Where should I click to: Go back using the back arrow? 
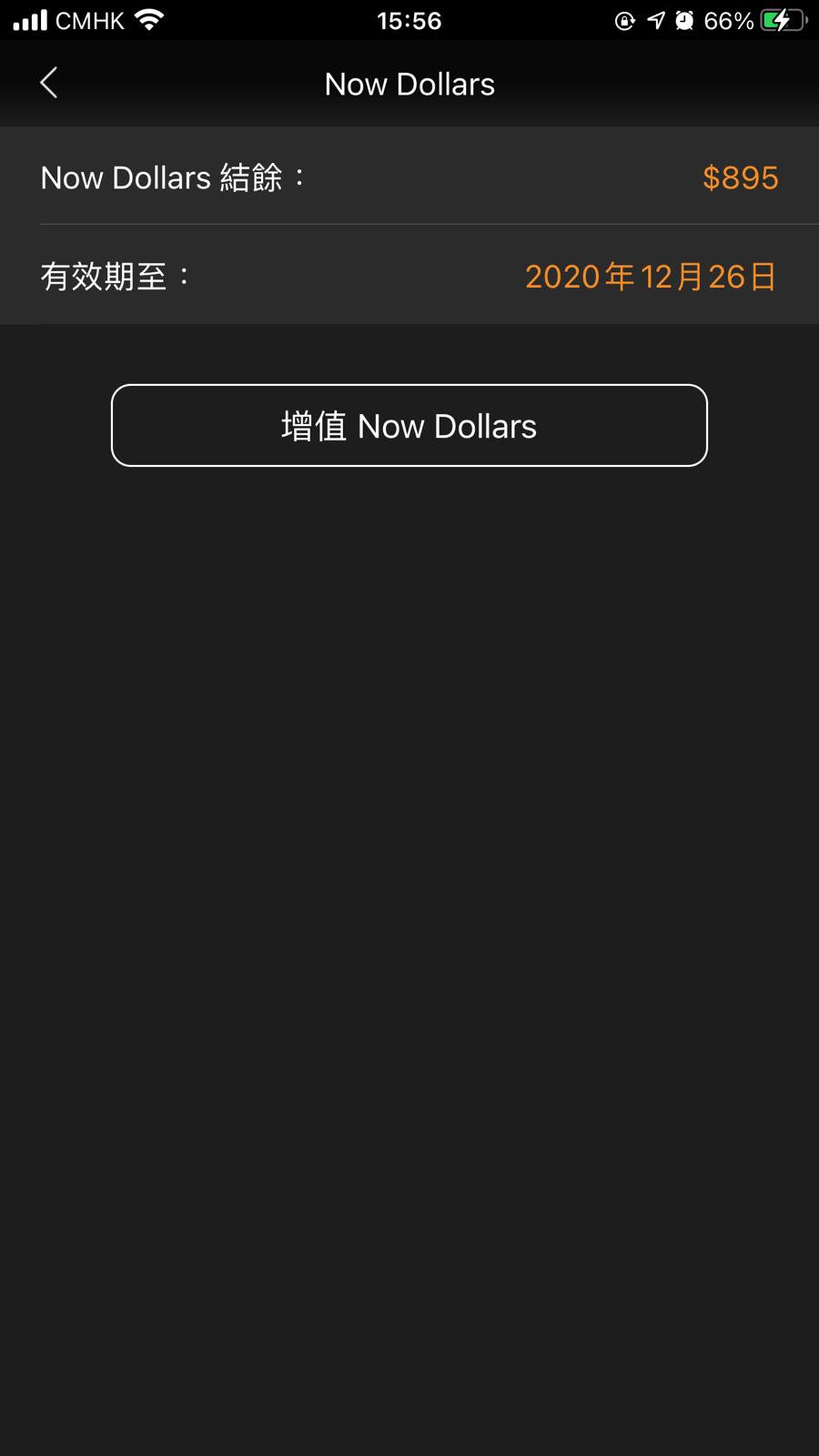click(49, 83)
